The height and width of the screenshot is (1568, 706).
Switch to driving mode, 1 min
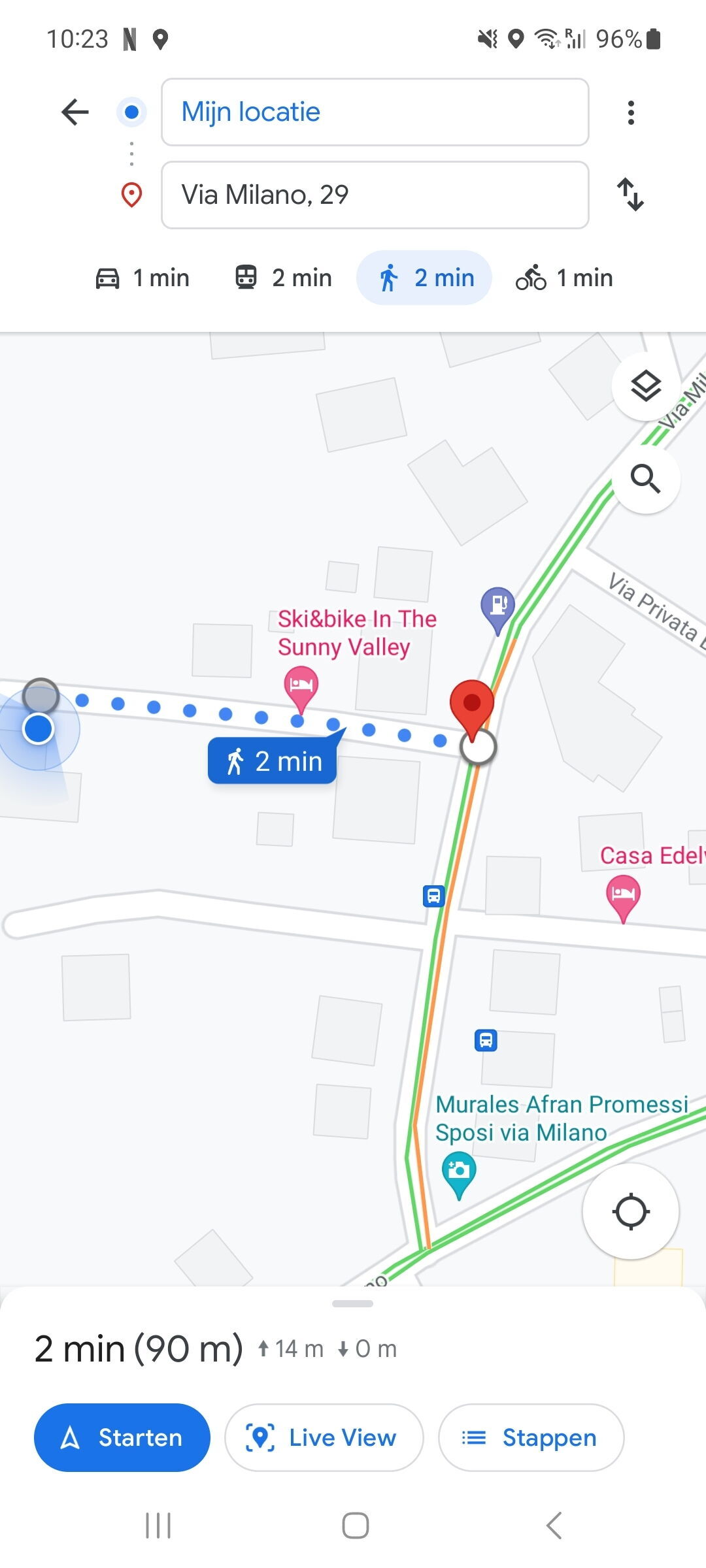(x=143, y=278)
